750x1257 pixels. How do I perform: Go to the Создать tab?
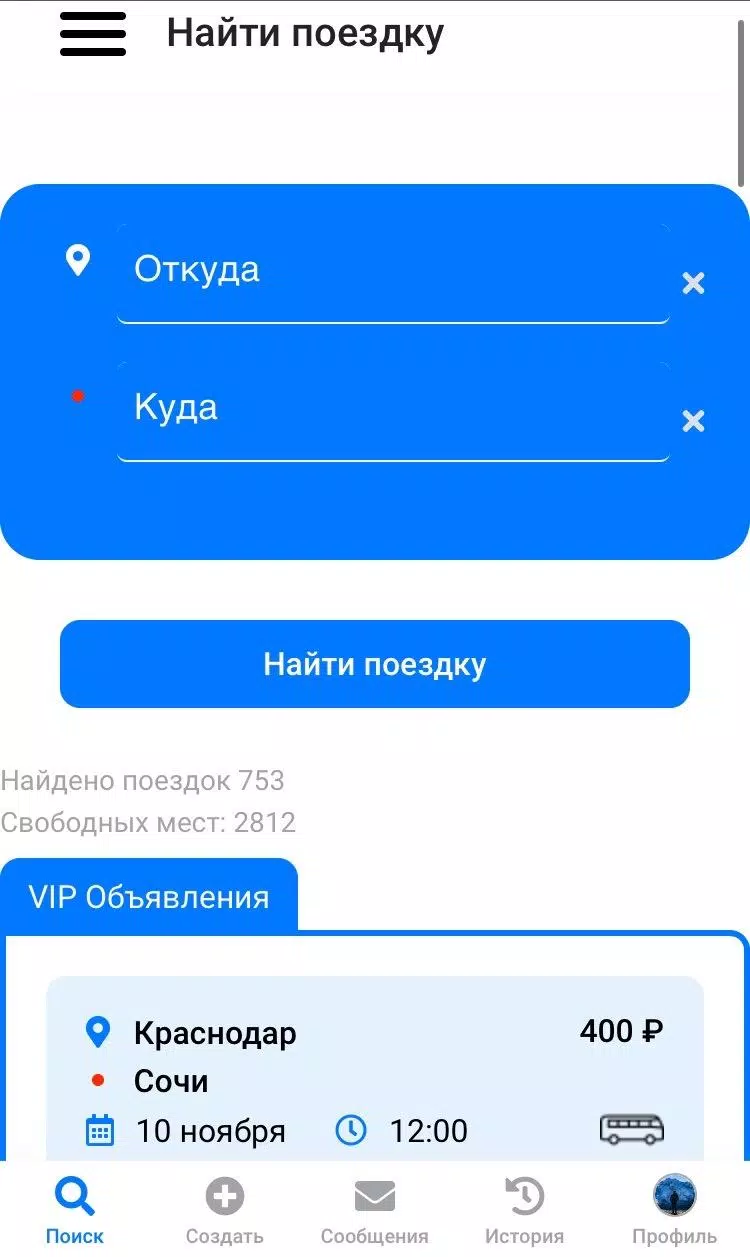tap(225, 1210)
